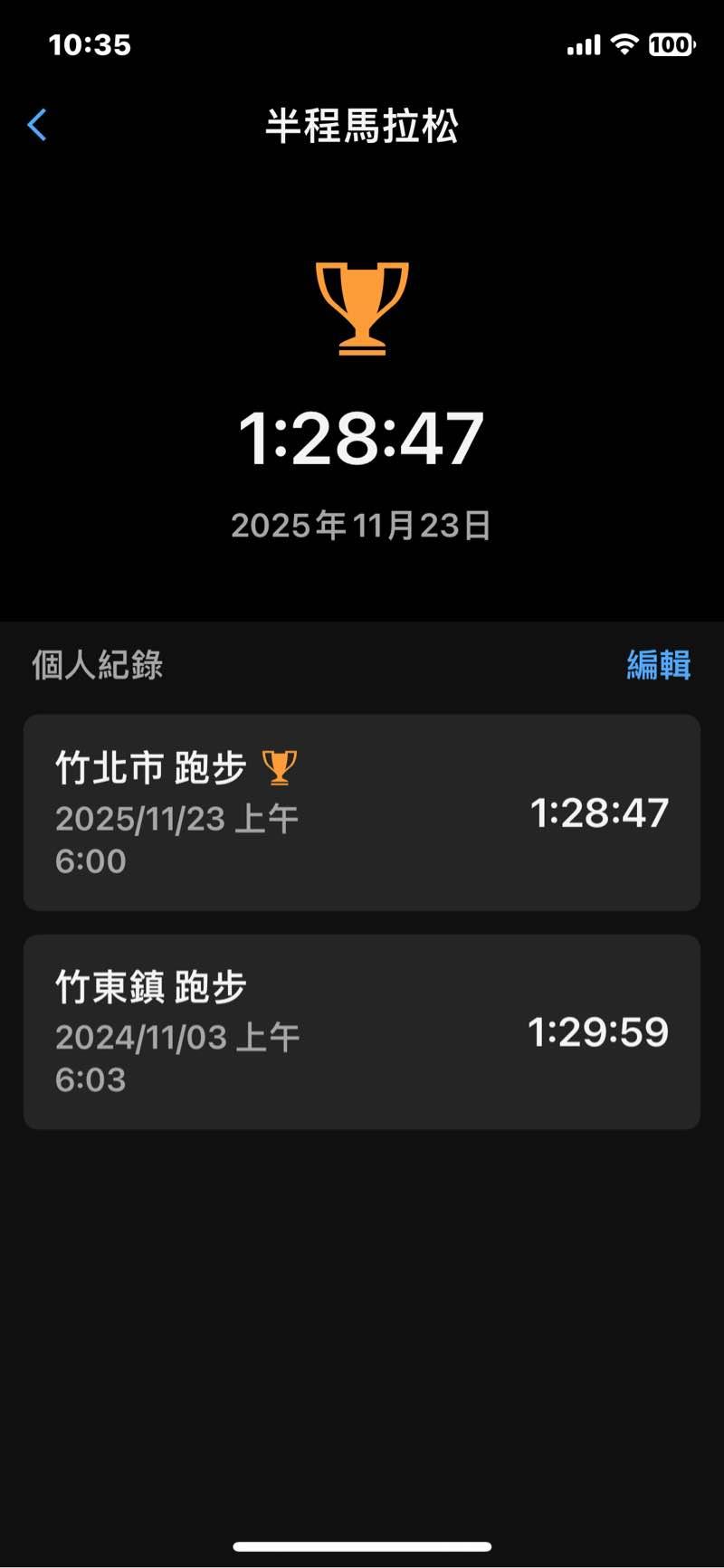Go back using the top-left arrow

point(37,126)
